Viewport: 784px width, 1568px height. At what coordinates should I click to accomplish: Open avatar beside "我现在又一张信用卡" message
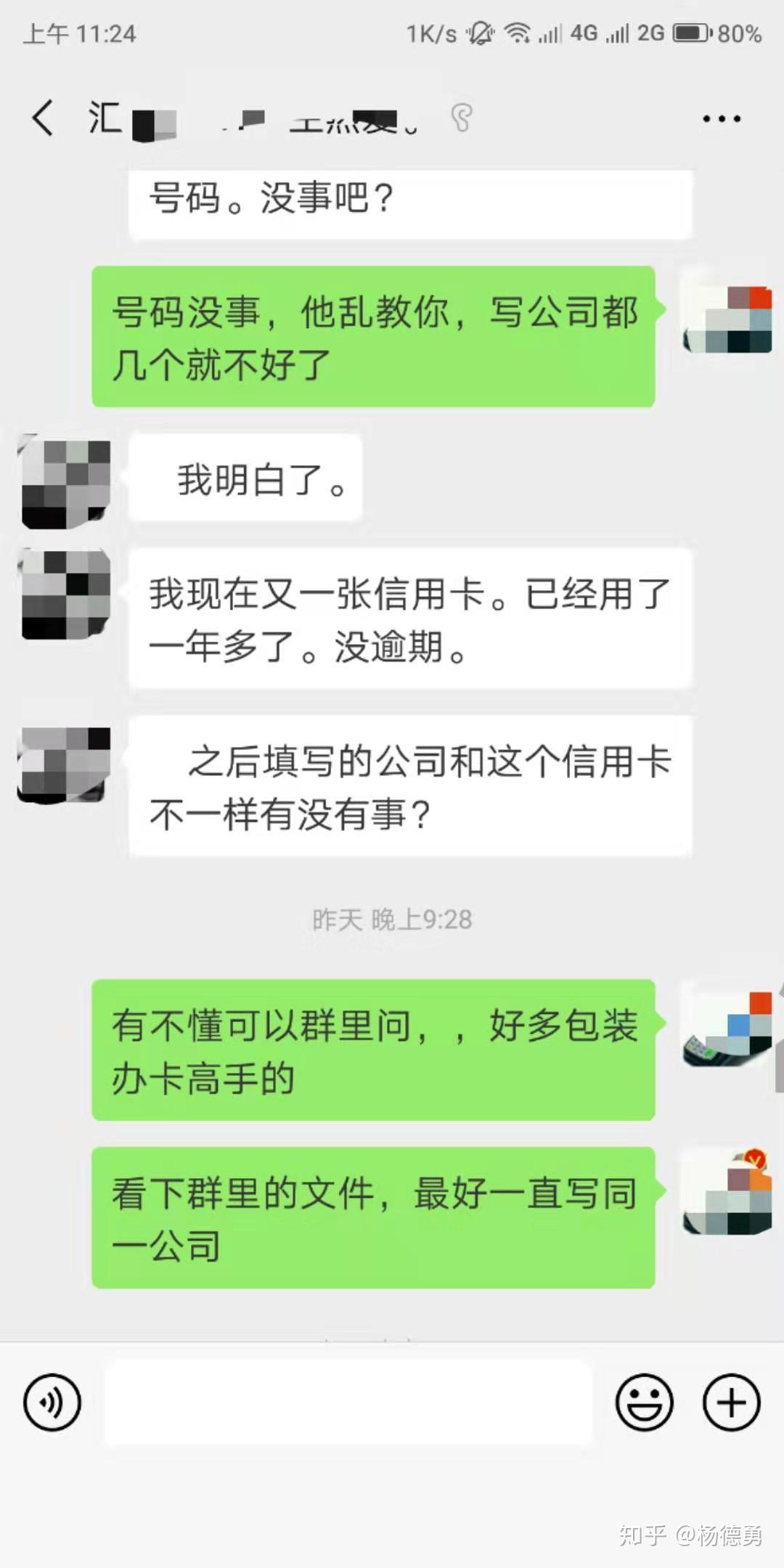[65, 595]
